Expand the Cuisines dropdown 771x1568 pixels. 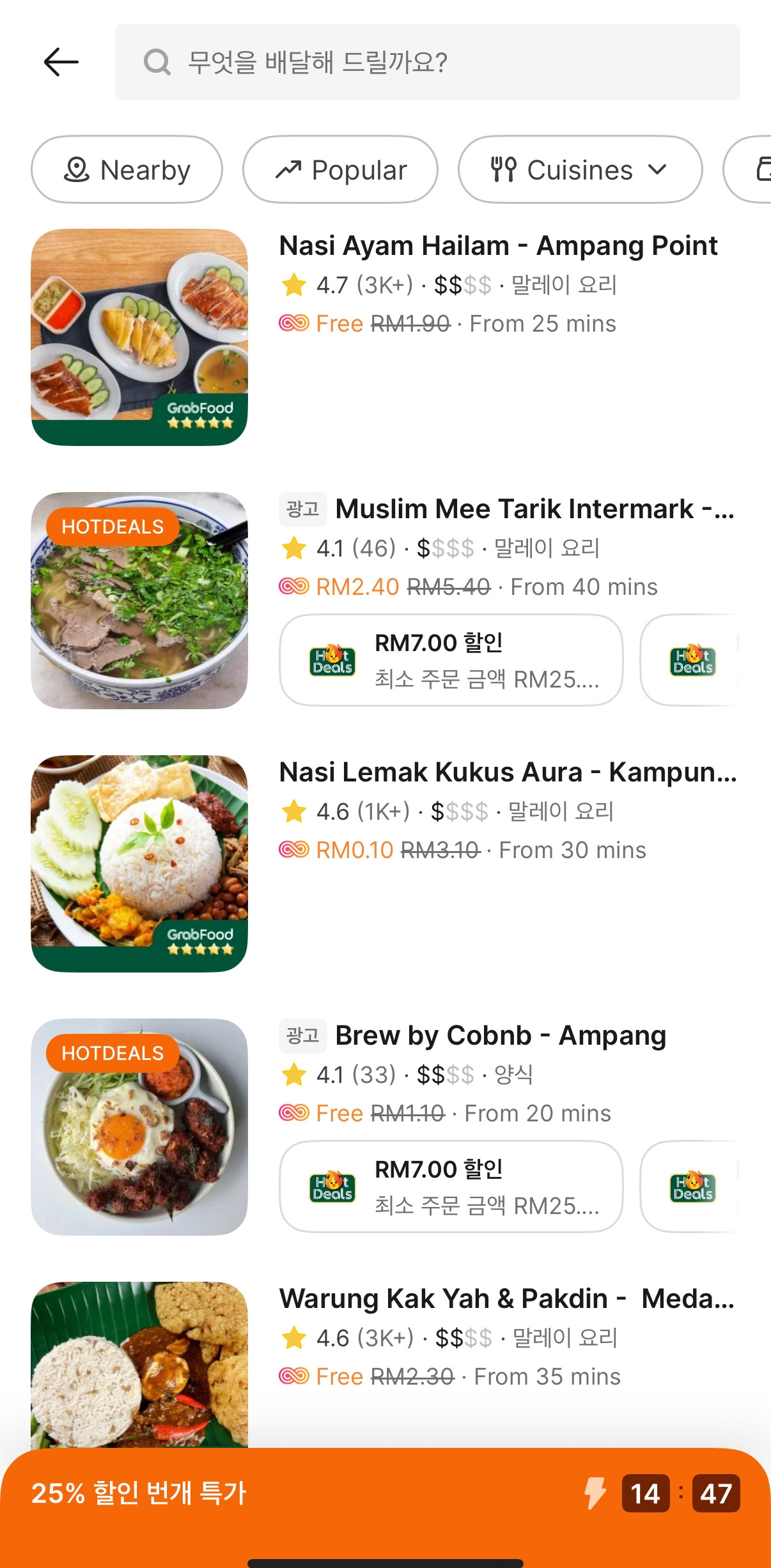(579, 170)
